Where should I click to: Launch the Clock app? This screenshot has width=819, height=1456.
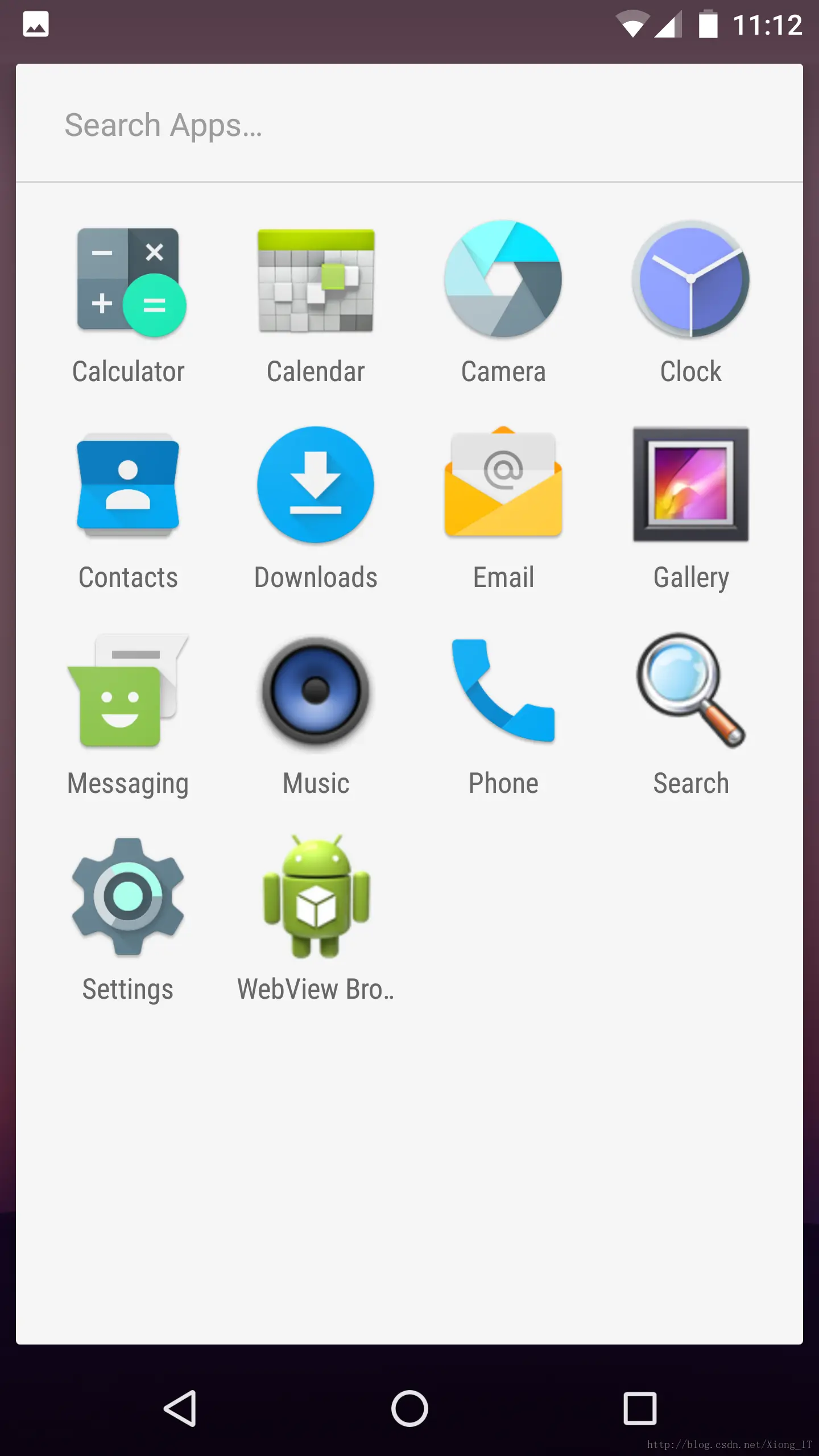click(x=690, y=282)
